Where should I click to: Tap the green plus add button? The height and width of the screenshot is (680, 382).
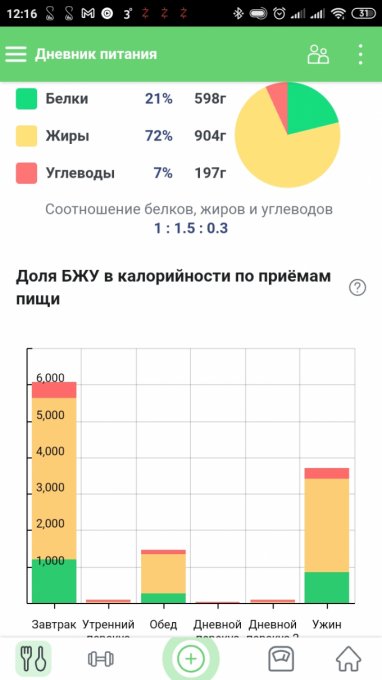(x=191, y=659)
